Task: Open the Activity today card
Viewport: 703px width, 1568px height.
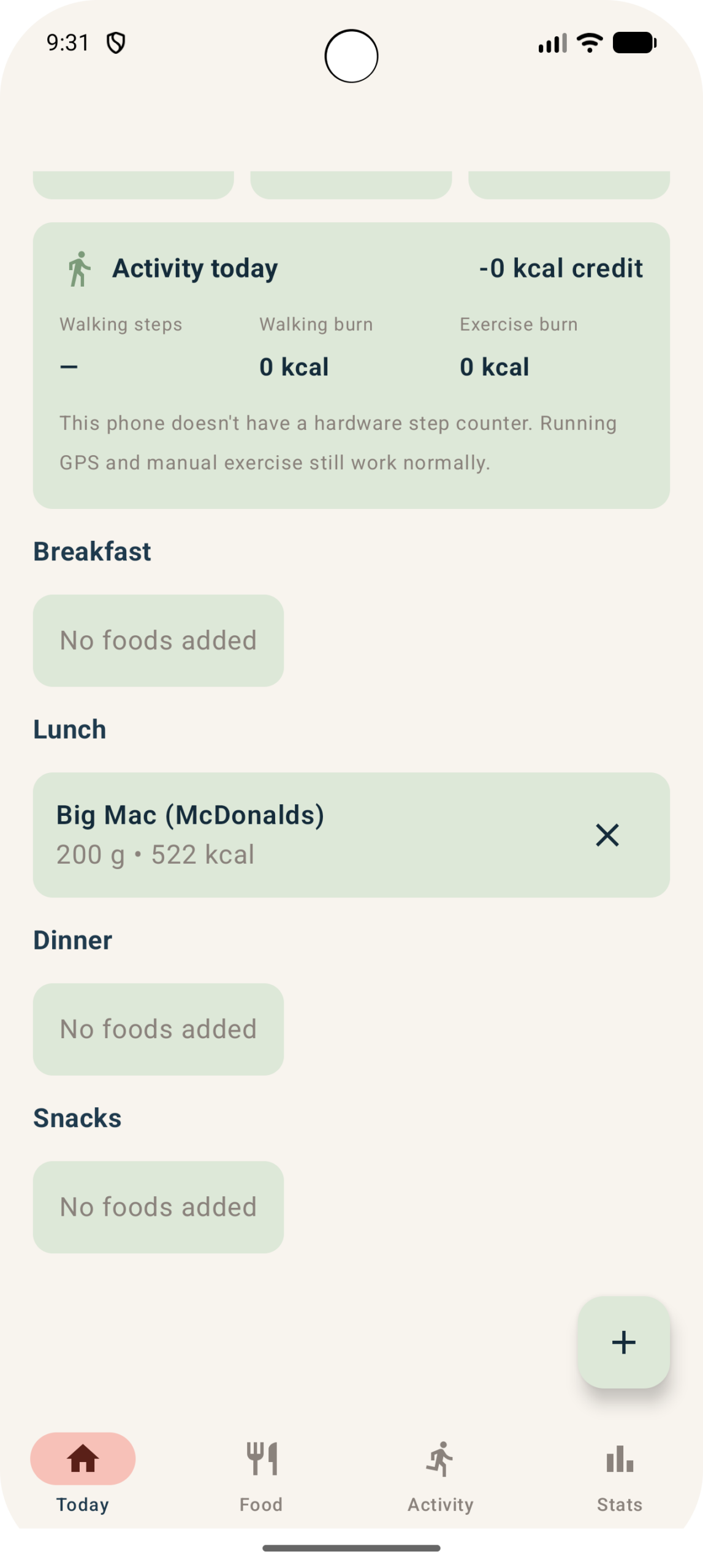Action: point(351,366)
